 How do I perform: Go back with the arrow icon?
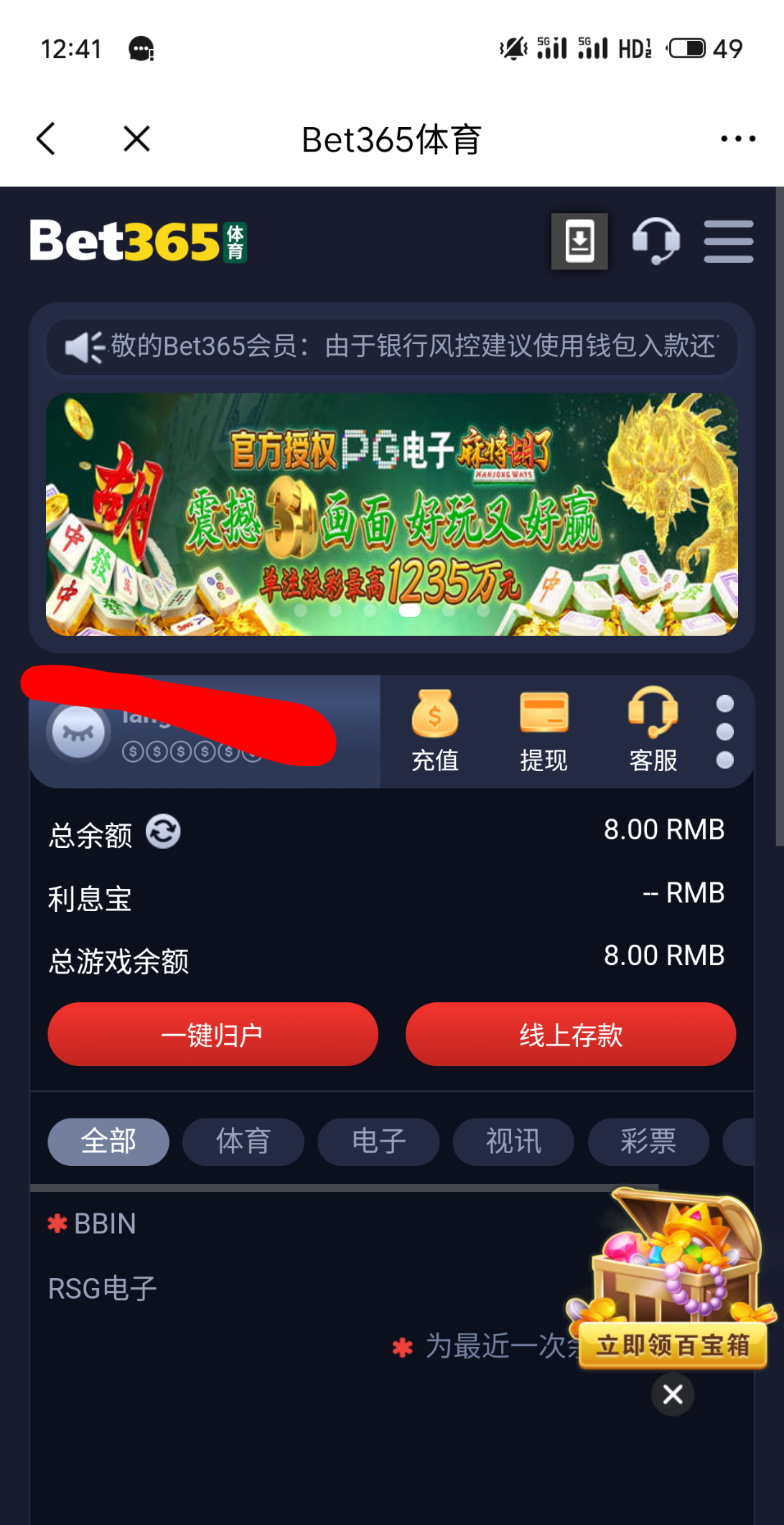tap(46, 139)
